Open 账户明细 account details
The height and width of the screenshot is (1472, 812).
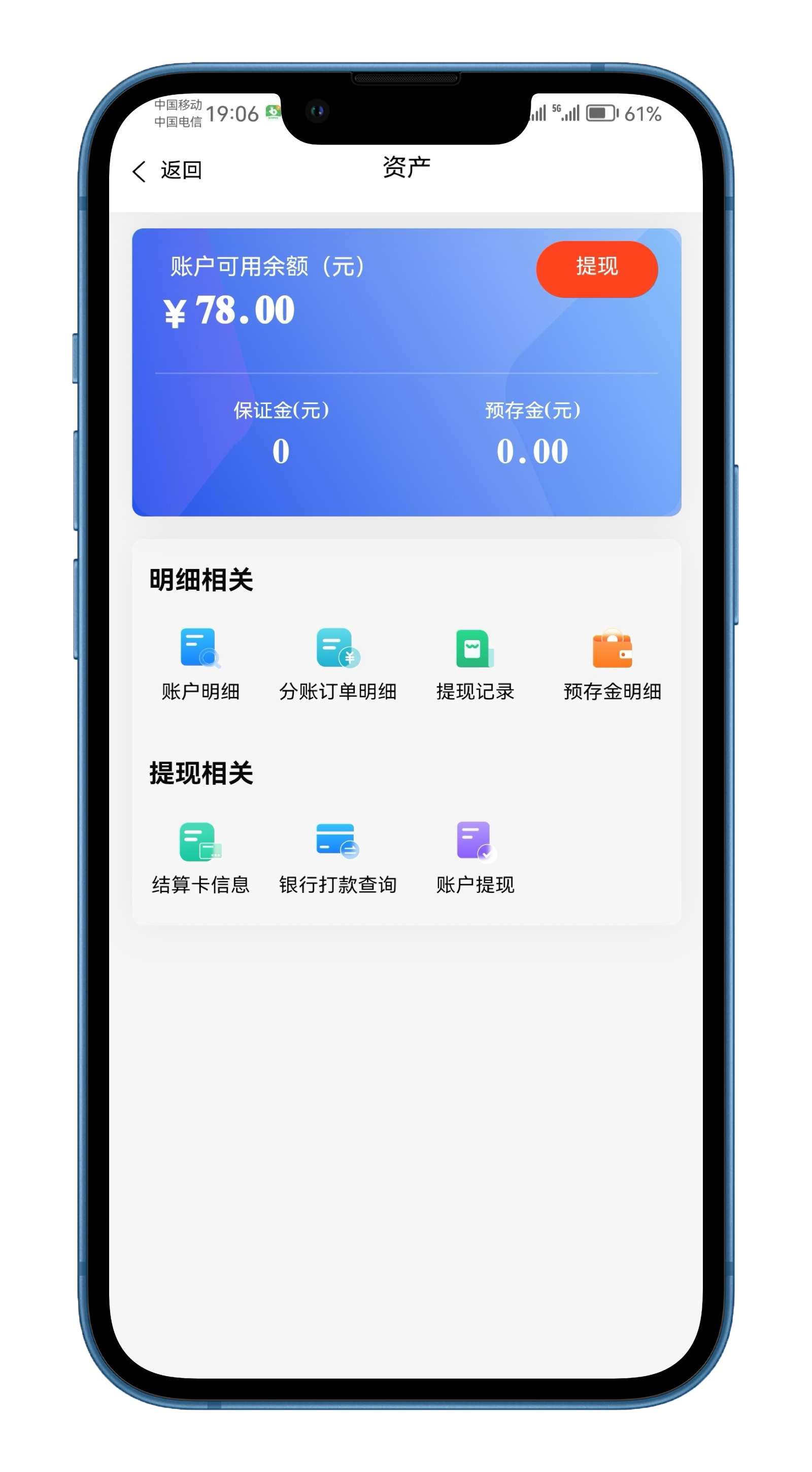[x=200, y=663]
